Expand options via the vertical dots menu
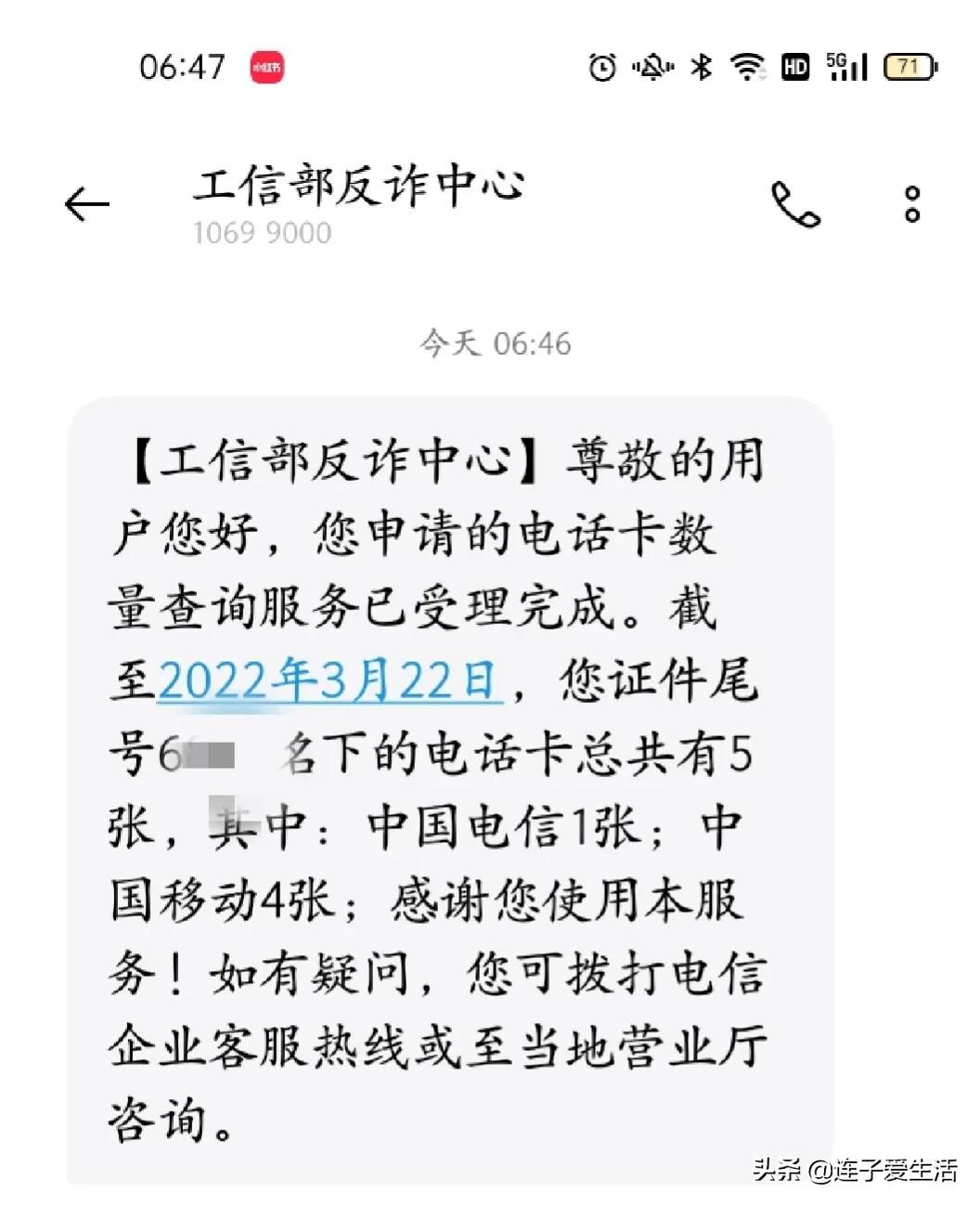This screenshot has width=980, height=1205. click(x=912, y=204)
